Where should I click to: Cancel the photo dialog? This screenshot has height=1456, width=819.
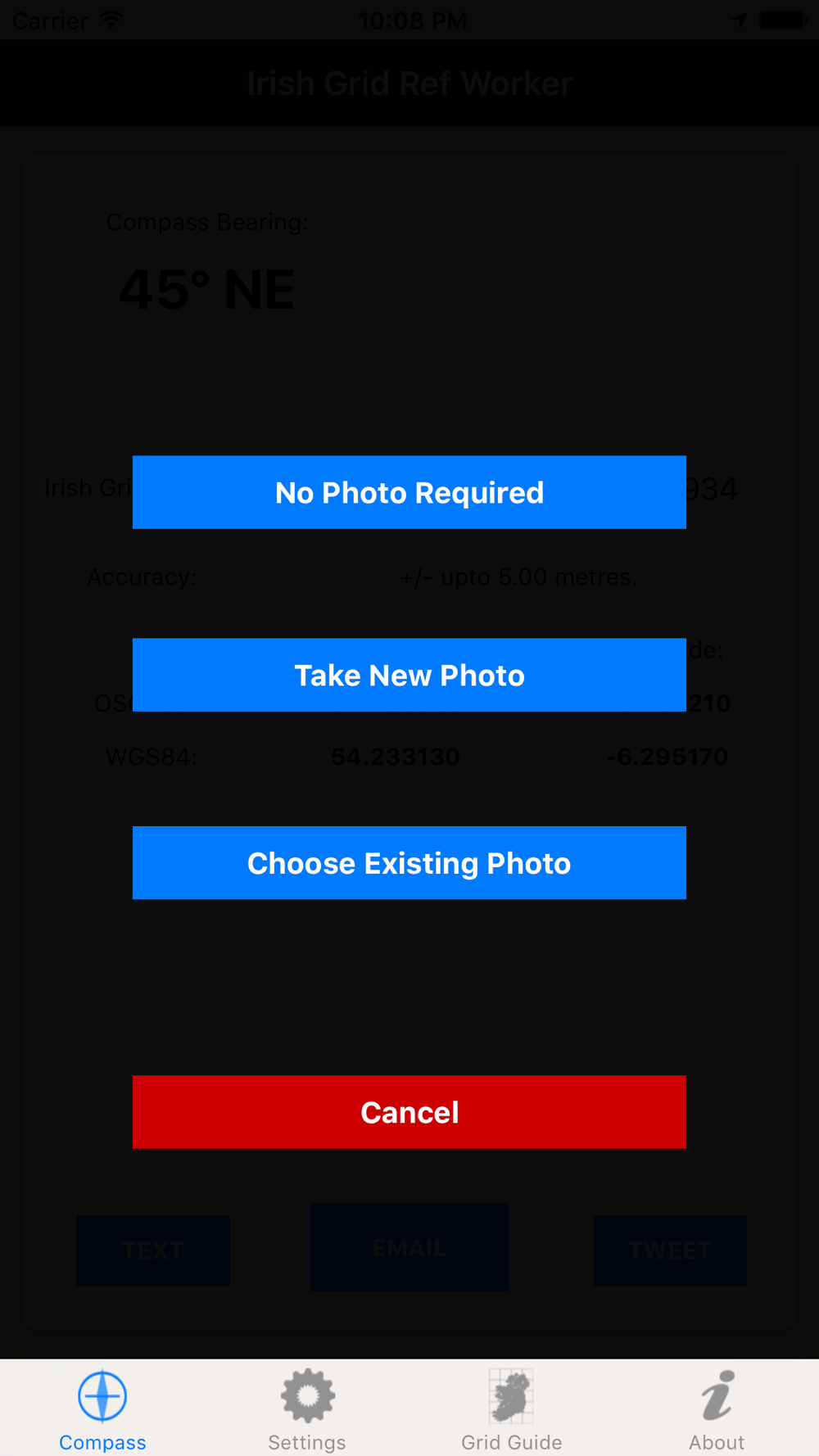409,1112
